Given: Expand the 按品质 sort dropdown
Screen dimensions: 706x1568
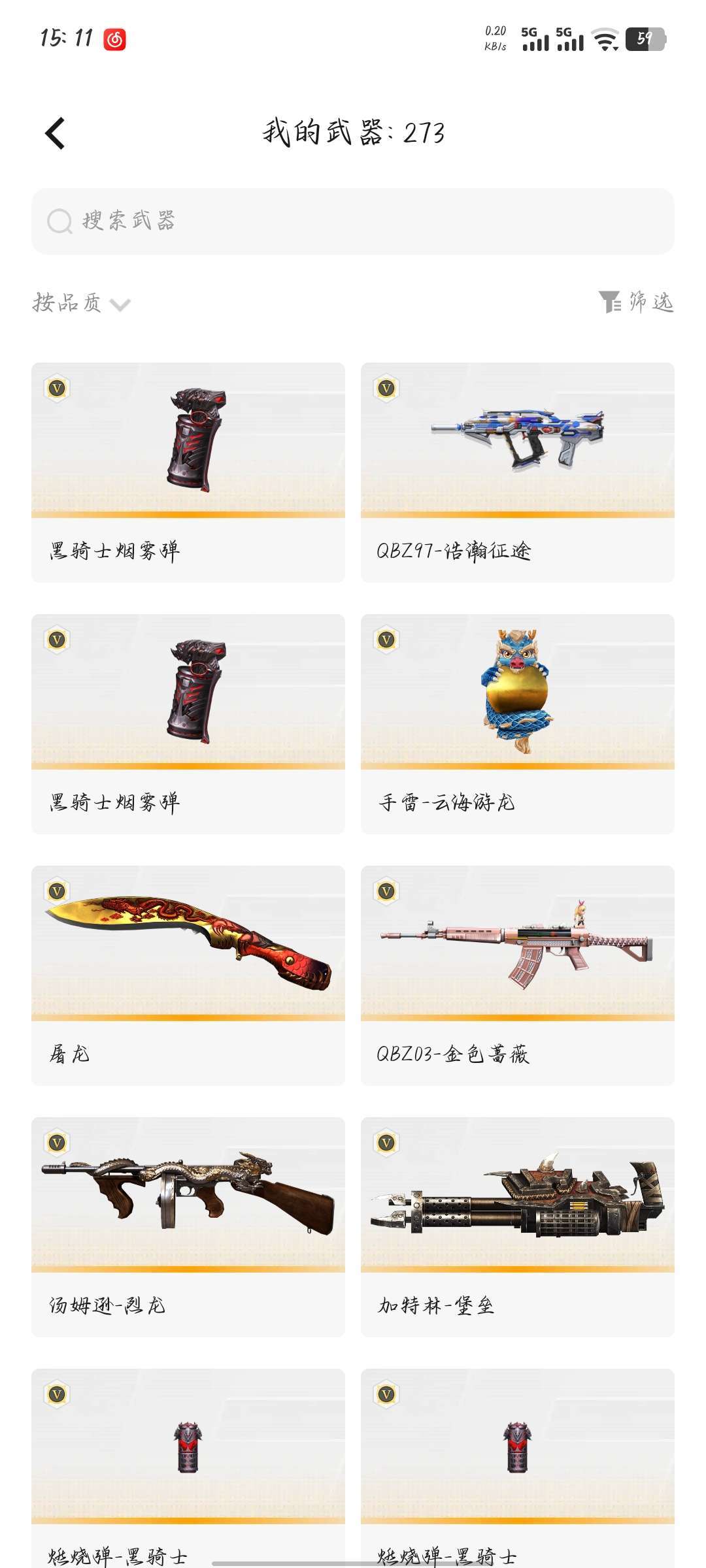Looking at the screenshot, I should click(x=82, y=303).
